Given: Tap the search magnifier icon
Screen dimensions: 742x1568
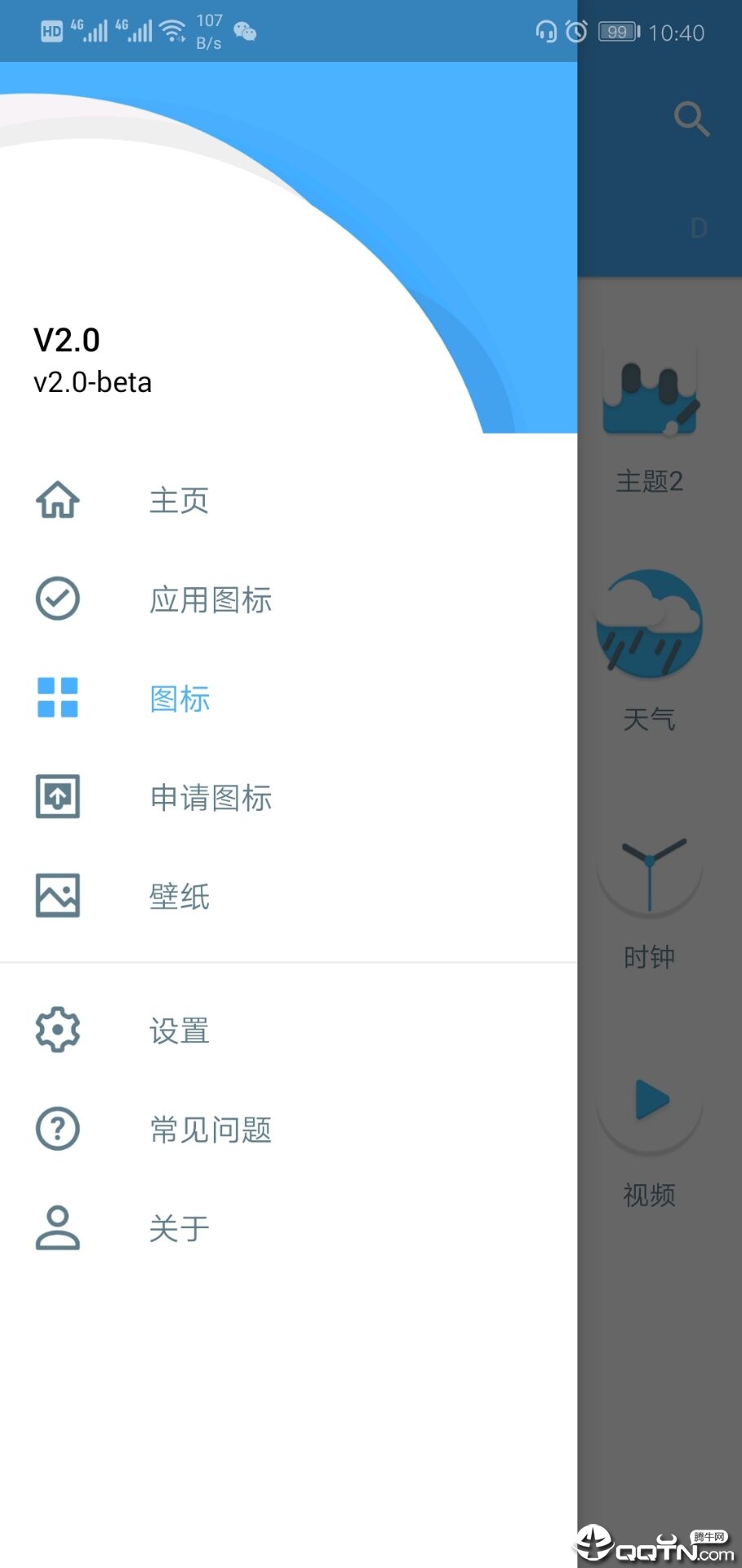Looking at the screenshot, I should tap(691, 119).
